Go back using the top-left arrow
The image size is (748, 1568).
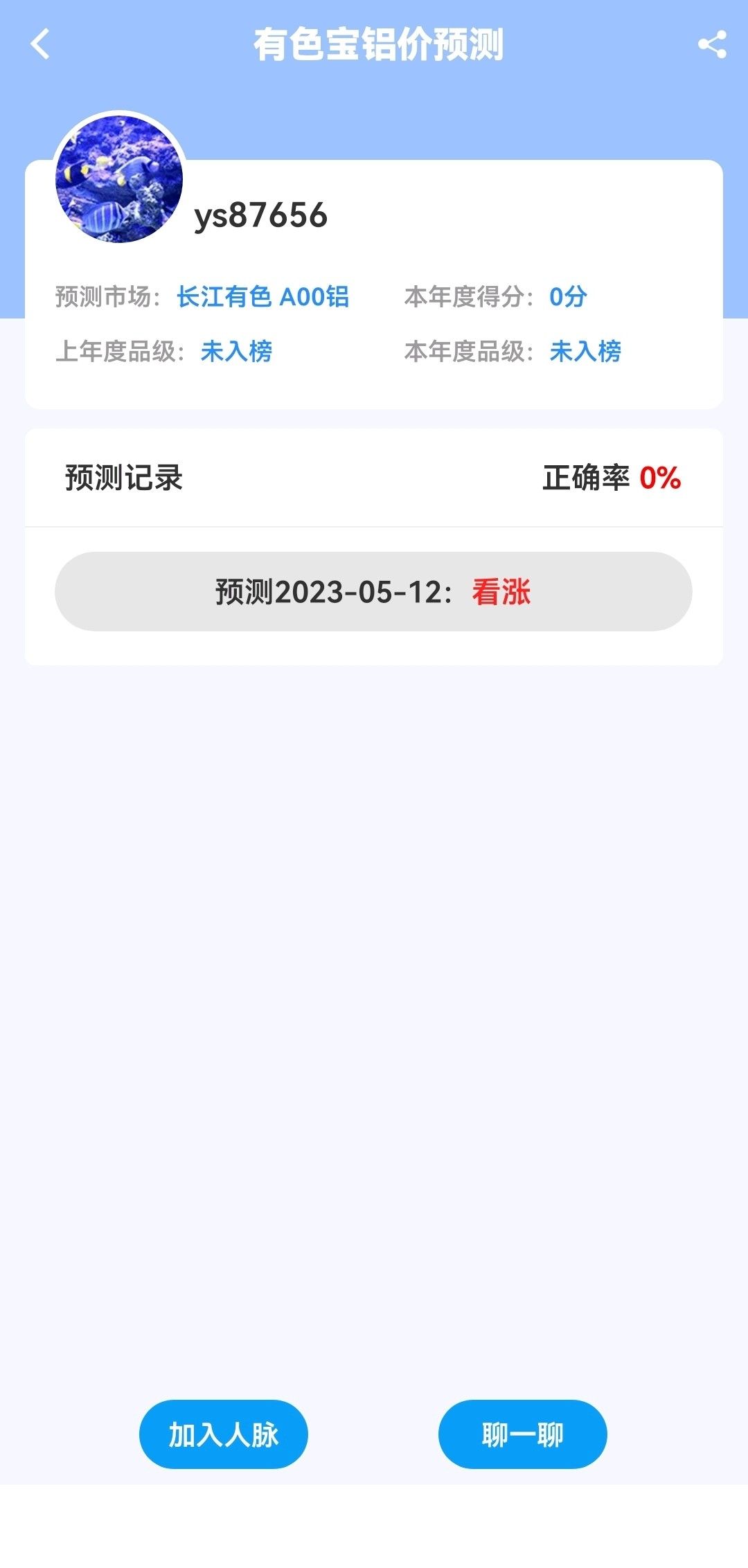(x=40, y=45)
